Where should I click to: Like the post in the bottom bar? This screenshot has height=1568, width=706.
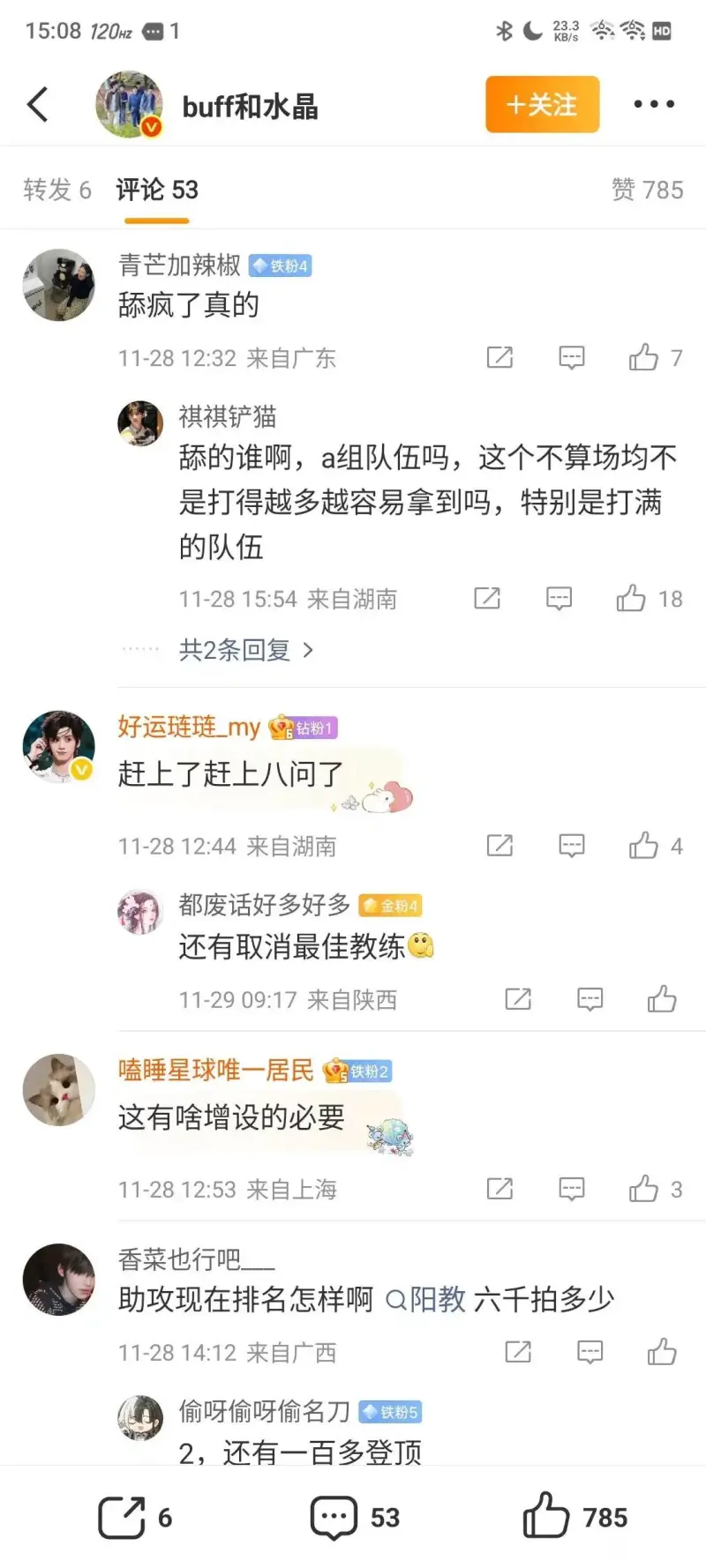[x=575, y=1517]
